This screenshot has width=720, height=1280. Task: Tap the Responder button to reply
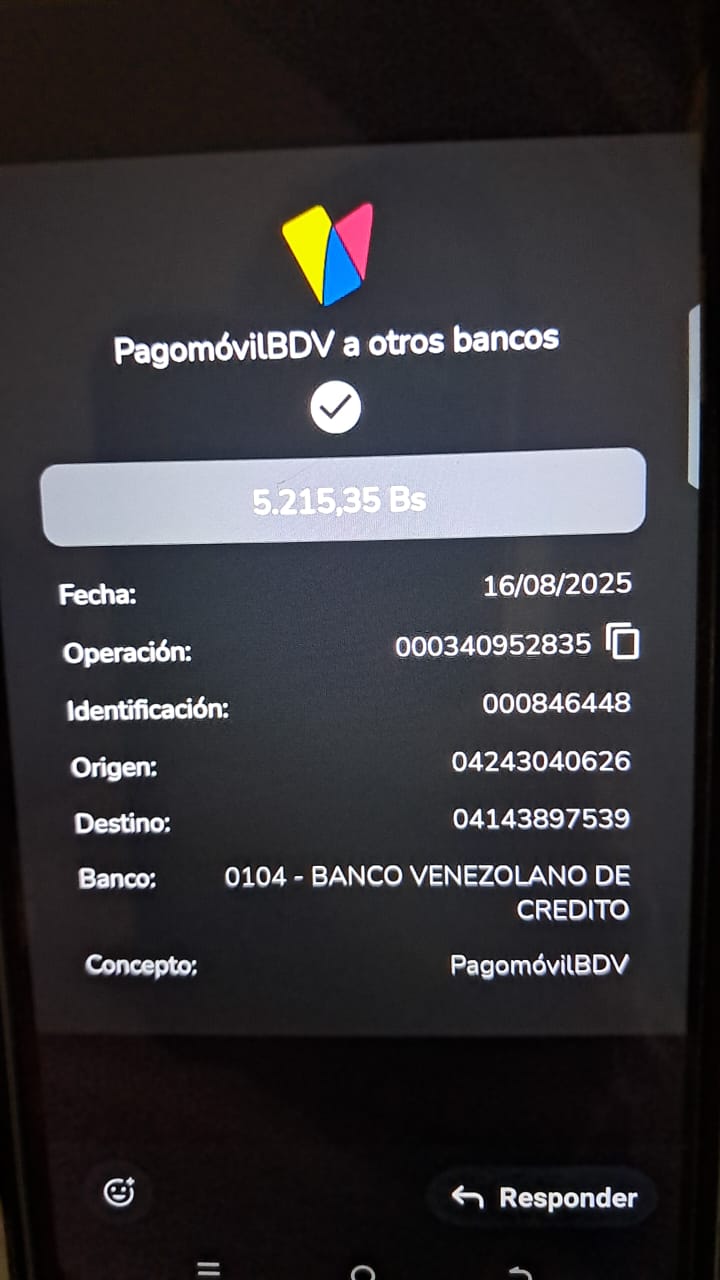pos(544,1197)
